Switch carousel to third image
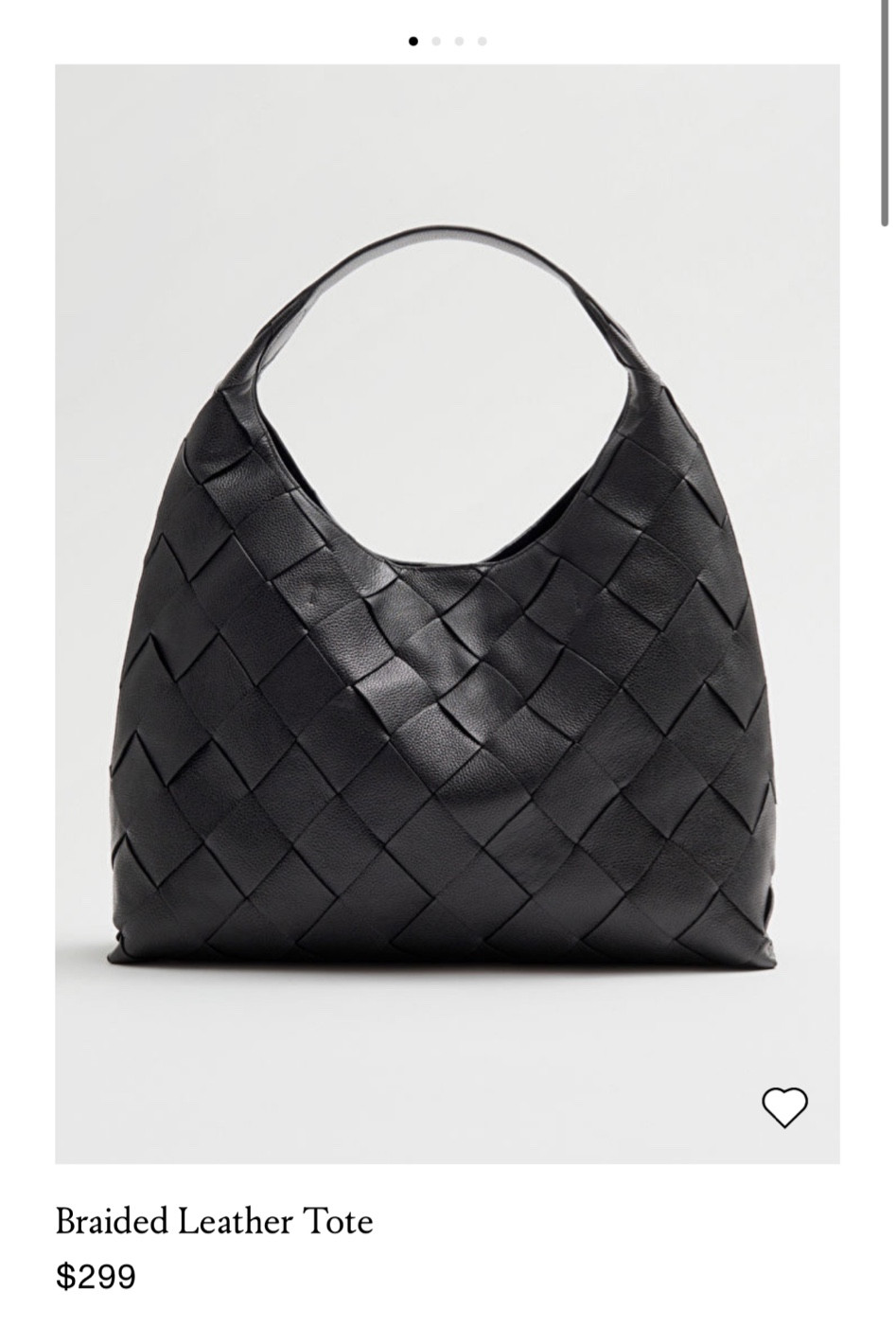Screen dimensions: 896x1344 tap(460, 42)
